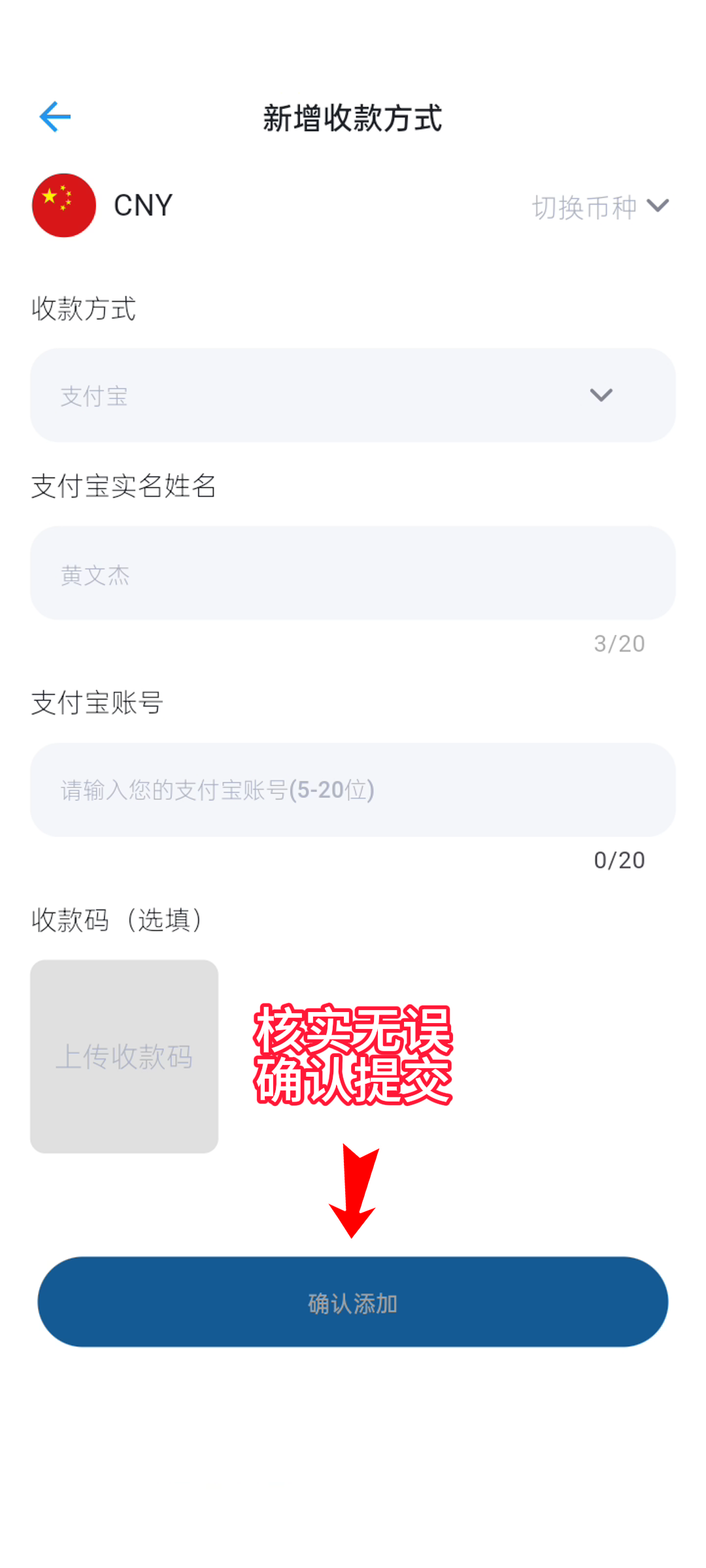Go back using the blue arrow
Viewport: 706px width, 1568px height.
[x=55, y=117]
